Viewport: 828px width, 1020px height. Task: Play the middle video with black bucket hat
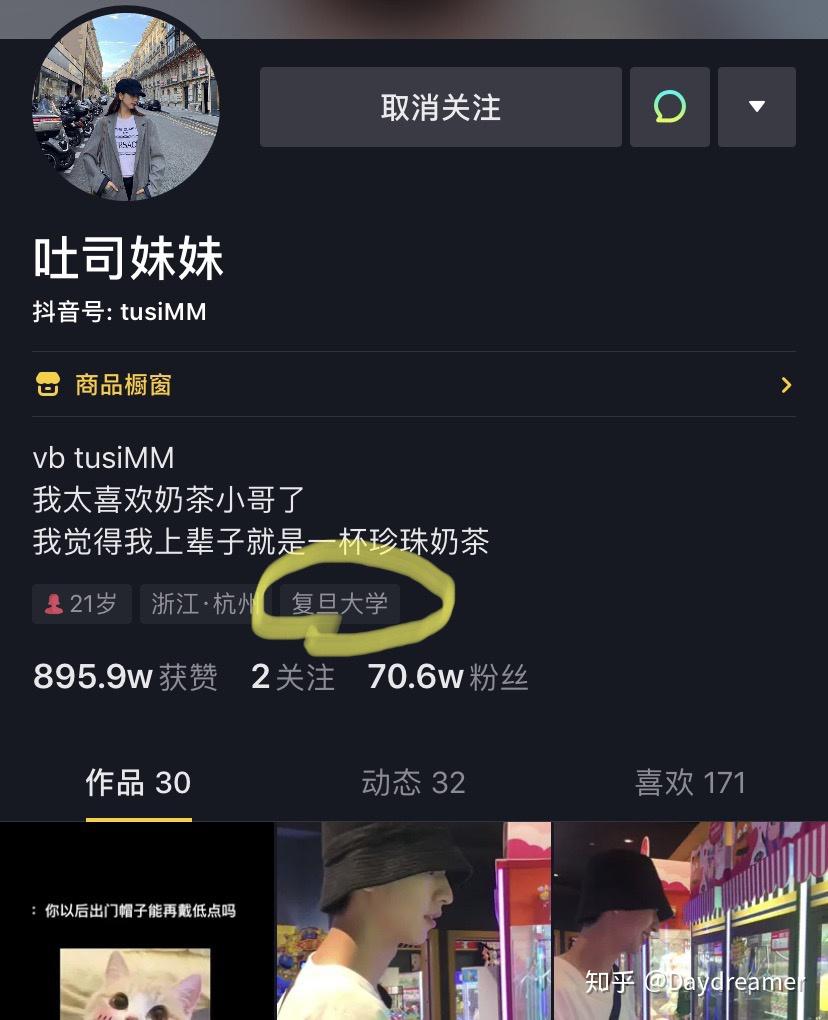coord(413,921)
